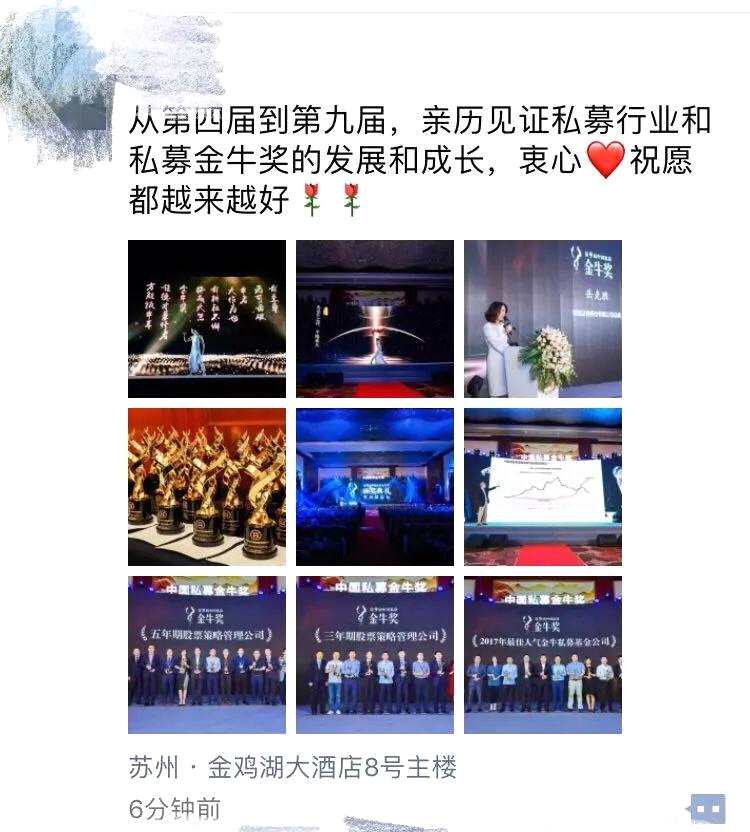Image resolution: width=750 pixels, height=832 pixels.
Task: View the golden trophies photo
Action: (207, 487)
